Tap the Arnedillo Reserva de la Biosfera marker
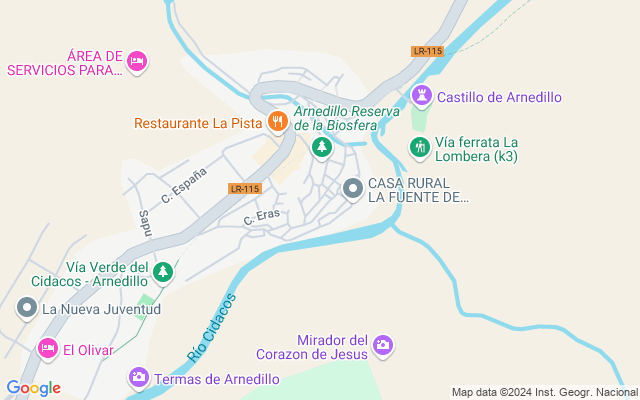Image resolution: width=640 pixels, height=400 pixels. point(322,148)
